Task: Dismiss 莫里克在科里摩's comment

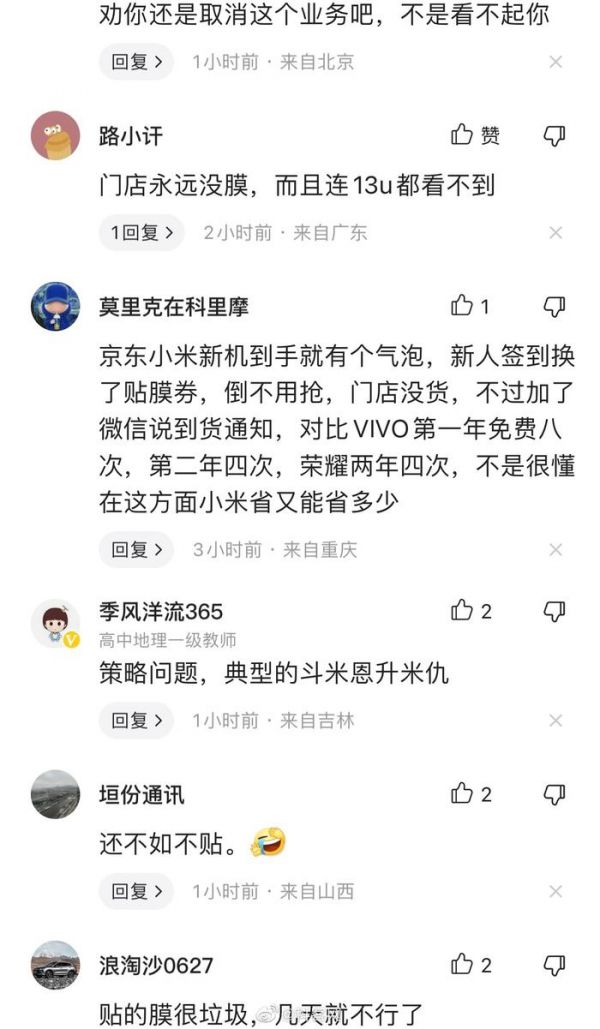Action: point(556,549)
